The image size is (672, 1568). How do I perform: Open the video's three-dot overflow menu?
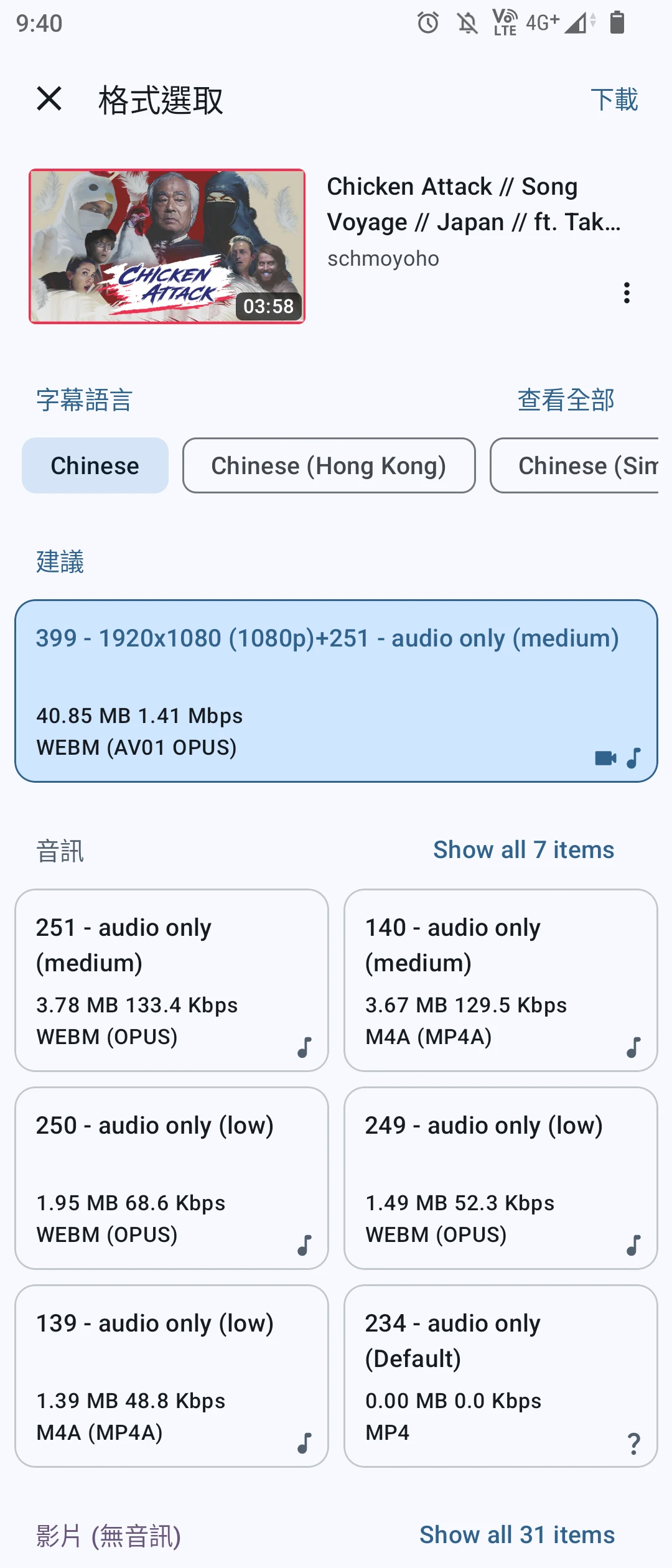[627, 292]
